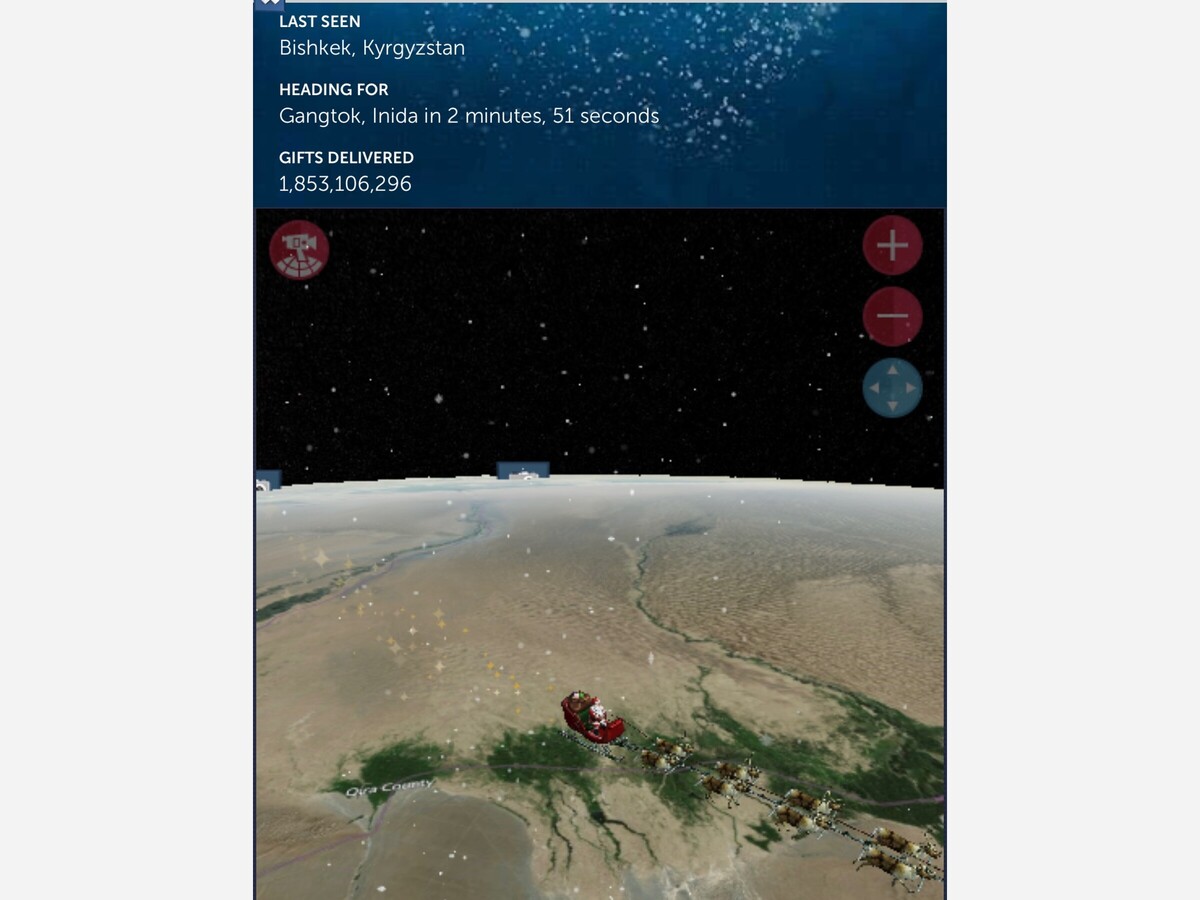Collapse the info panel with top chevron
Image resolution: width=1200 pixels, height=900 pixels.
(270, 5)
